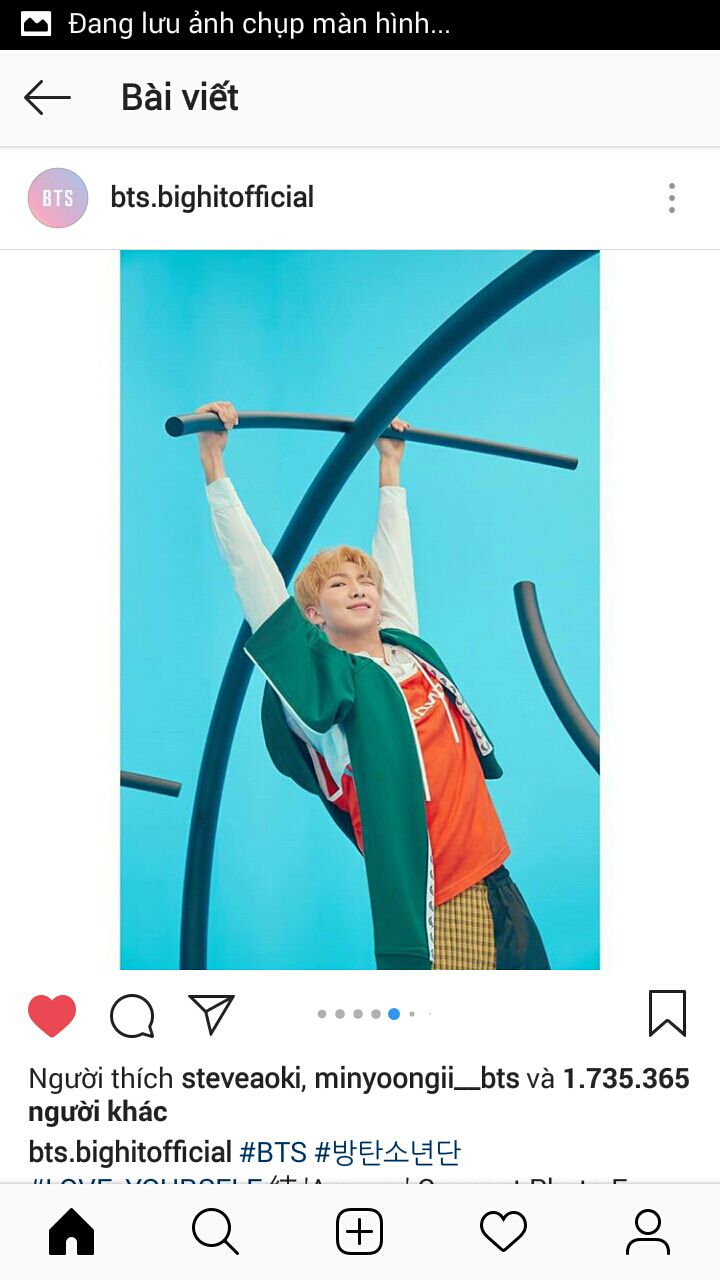Switch to the Home tab
Screen dimensions: 720x1280
tap(72, 1232)
